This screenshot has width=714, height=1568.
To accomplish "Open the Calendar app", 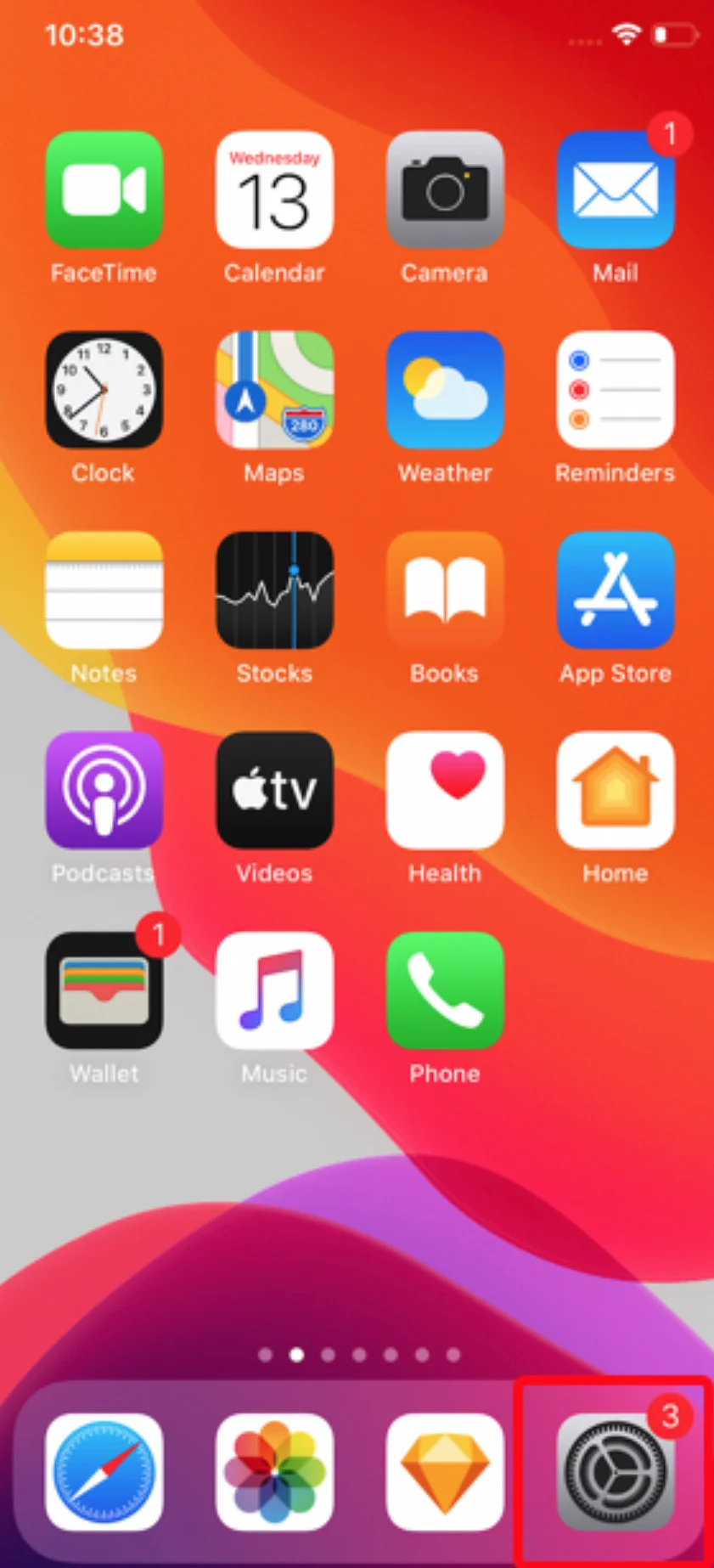I will (274, 189).
